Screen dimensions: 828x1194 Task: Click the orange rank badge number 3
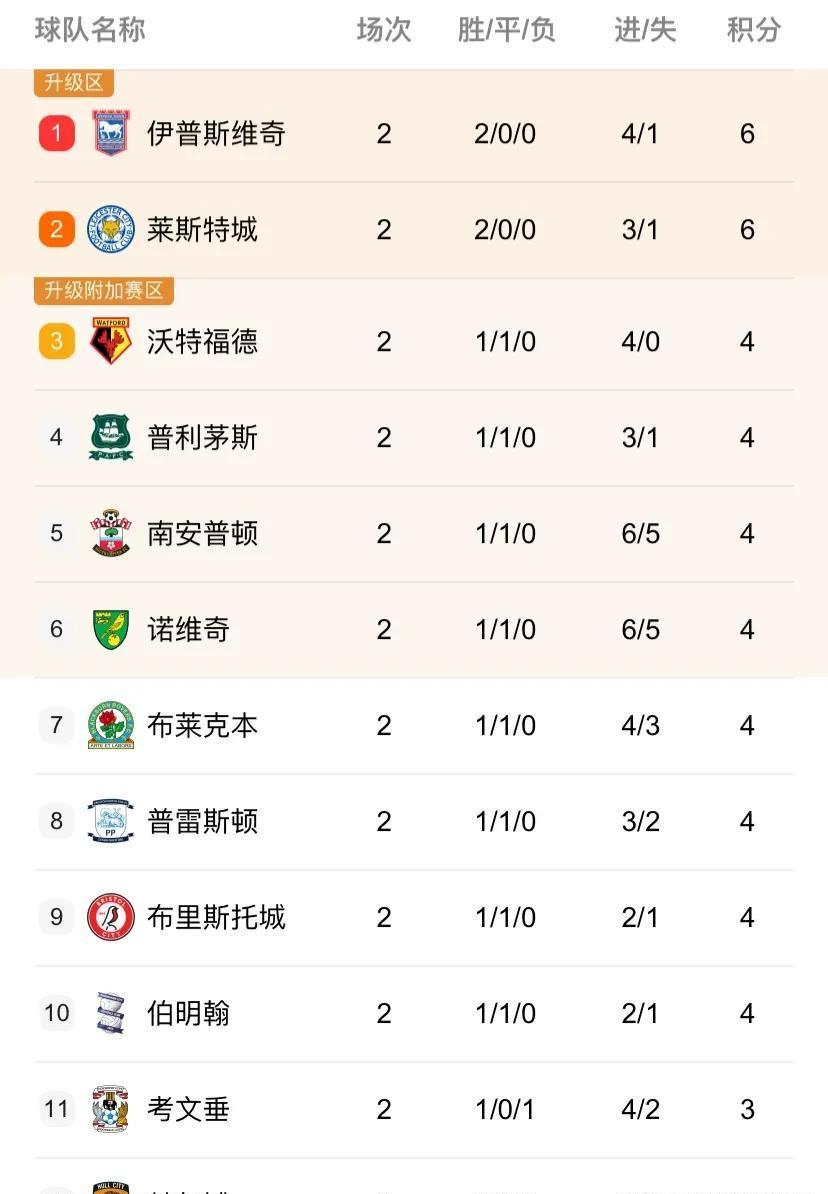(56, 341)
